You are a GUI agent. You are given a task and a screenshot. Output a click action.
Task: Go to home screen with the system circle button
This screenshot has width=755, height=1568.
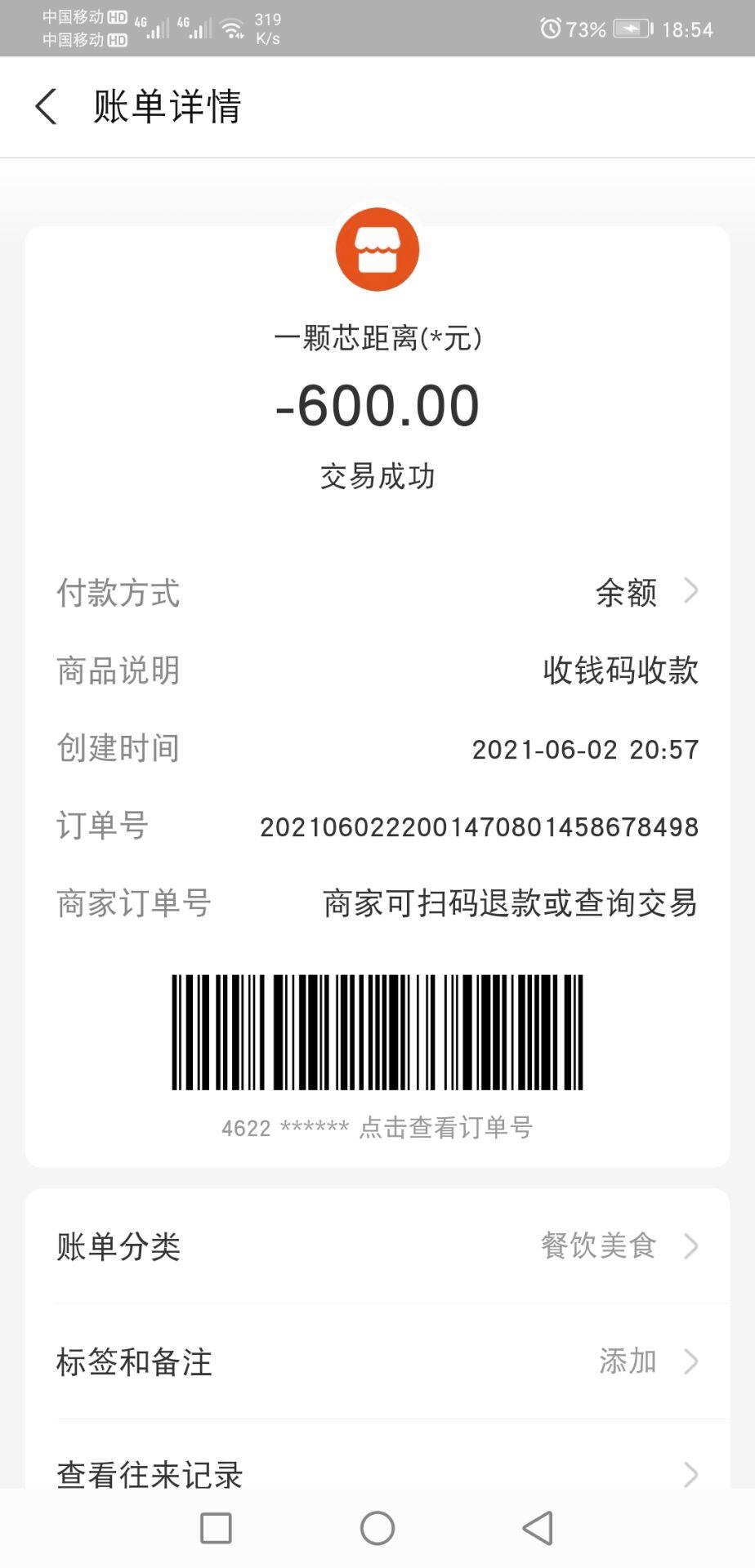coord(377,1528)
